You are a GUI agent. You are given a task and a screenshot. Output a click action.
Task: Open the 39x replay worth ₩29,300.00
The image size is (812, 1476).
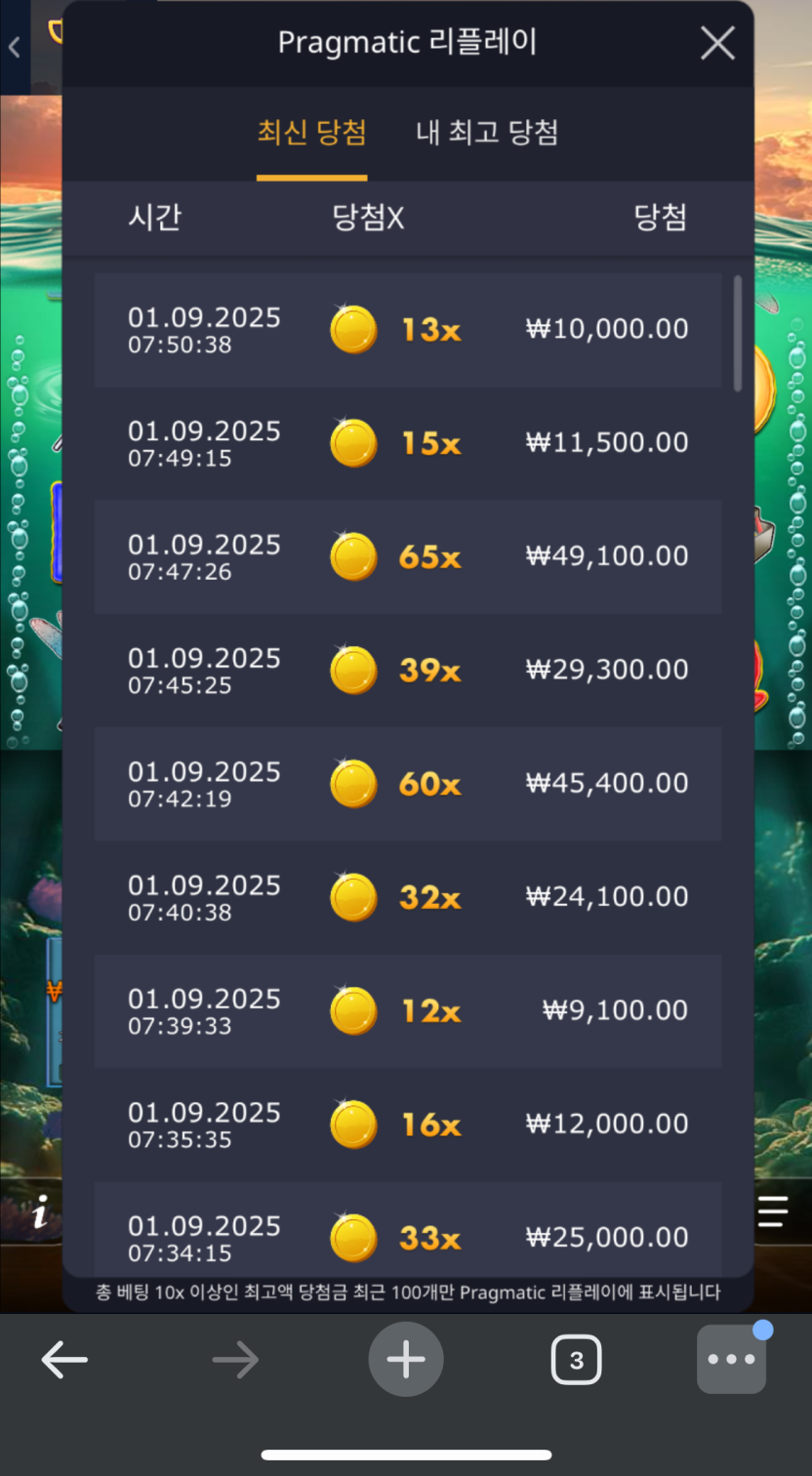[x=407, y=670]
